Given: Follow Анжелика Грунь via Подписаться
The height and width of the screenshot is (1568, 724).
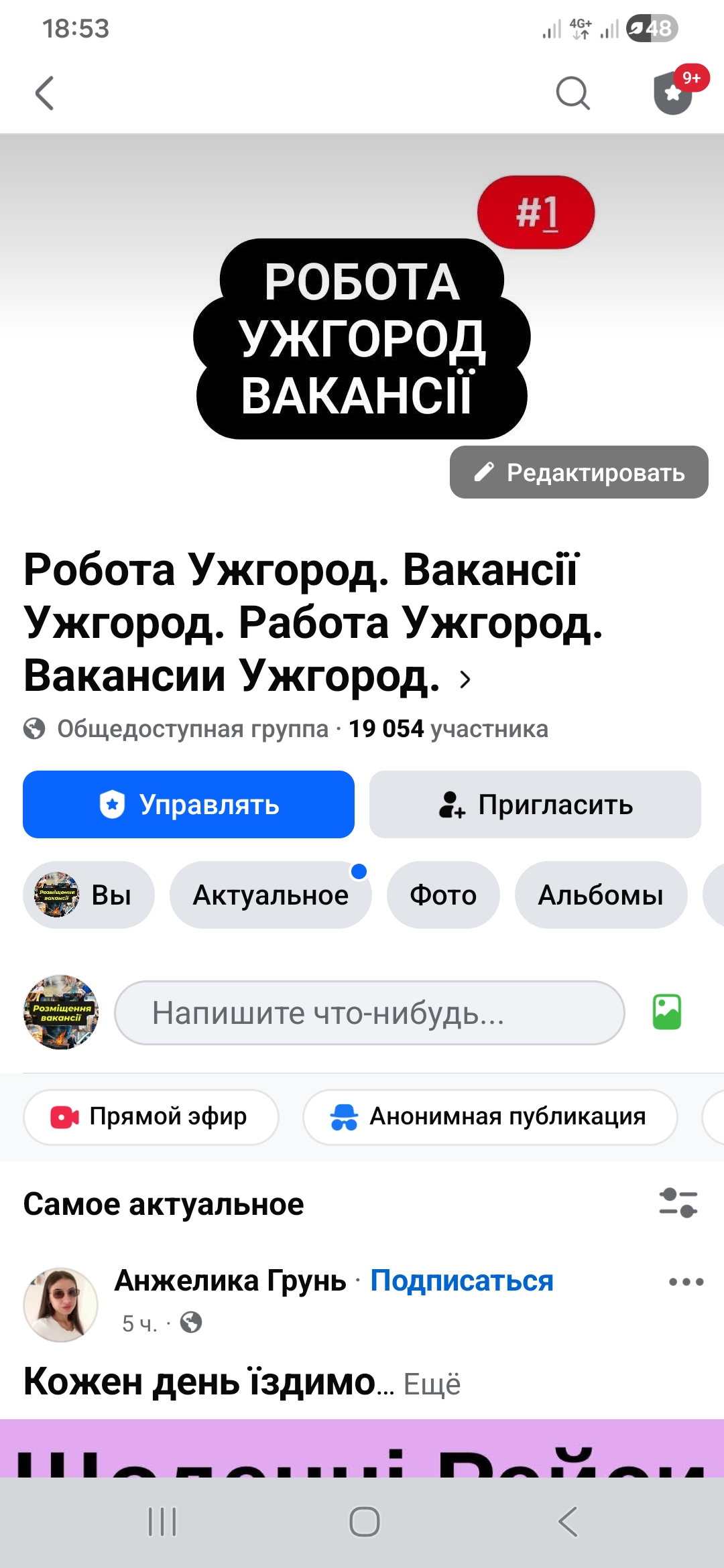Looking at the screenshot, I should pyautogui.click(x=462, y=1279).
